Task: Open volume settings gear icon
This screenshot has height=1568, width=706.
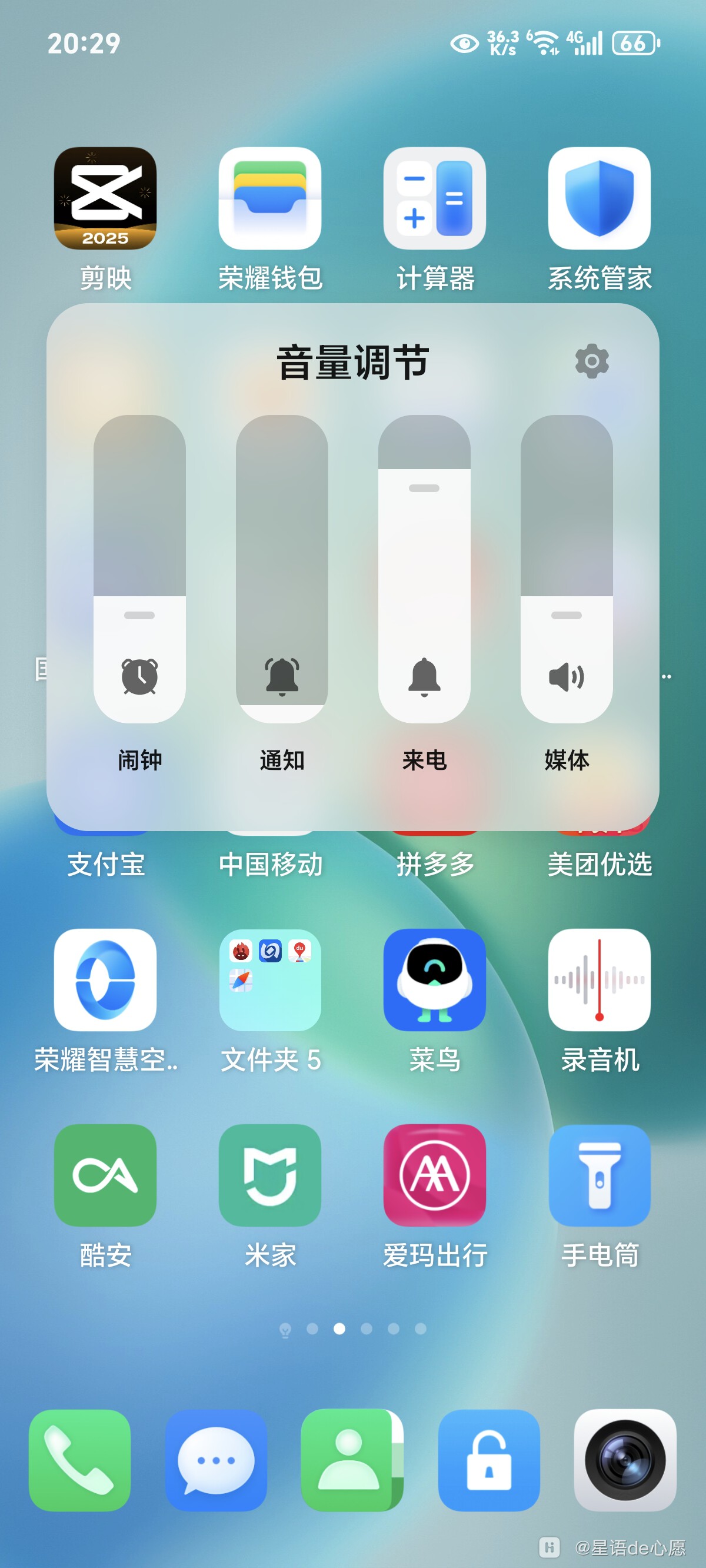Action: (x=592, y=361)
